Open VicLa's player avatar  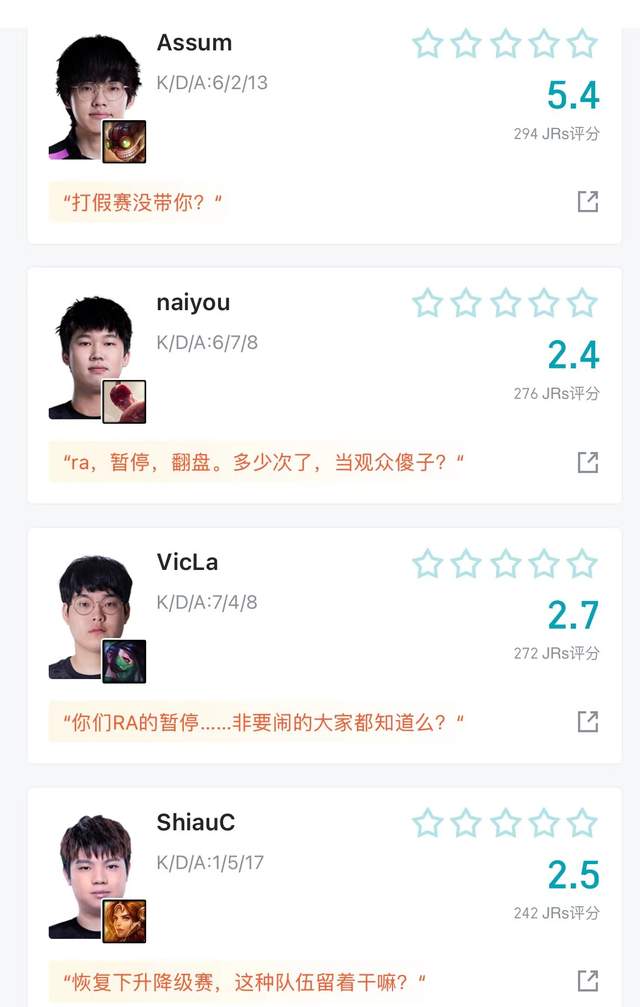pos(93,615)
